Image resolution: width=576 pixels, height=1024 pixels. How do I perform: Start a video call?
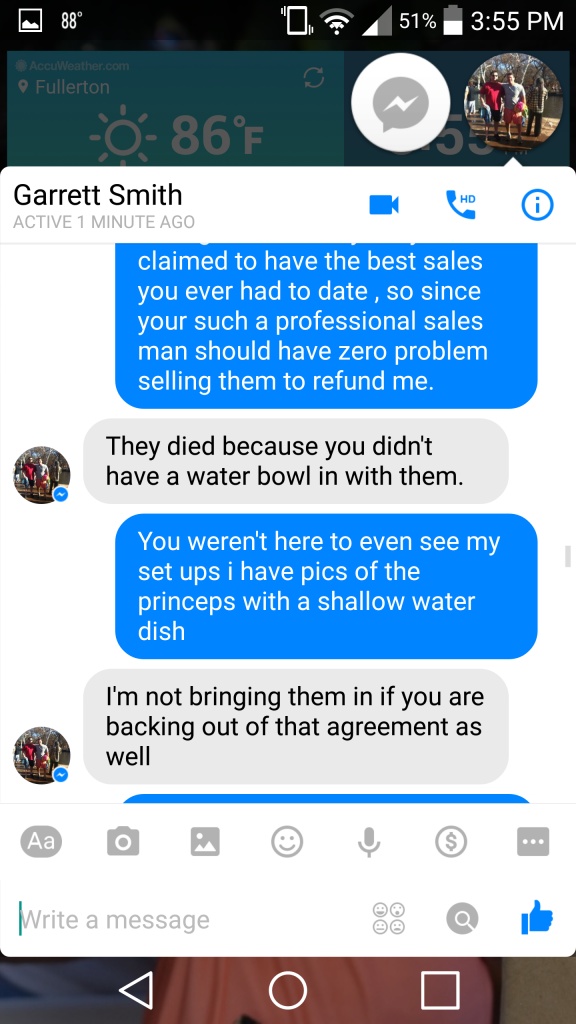point(383,205)
